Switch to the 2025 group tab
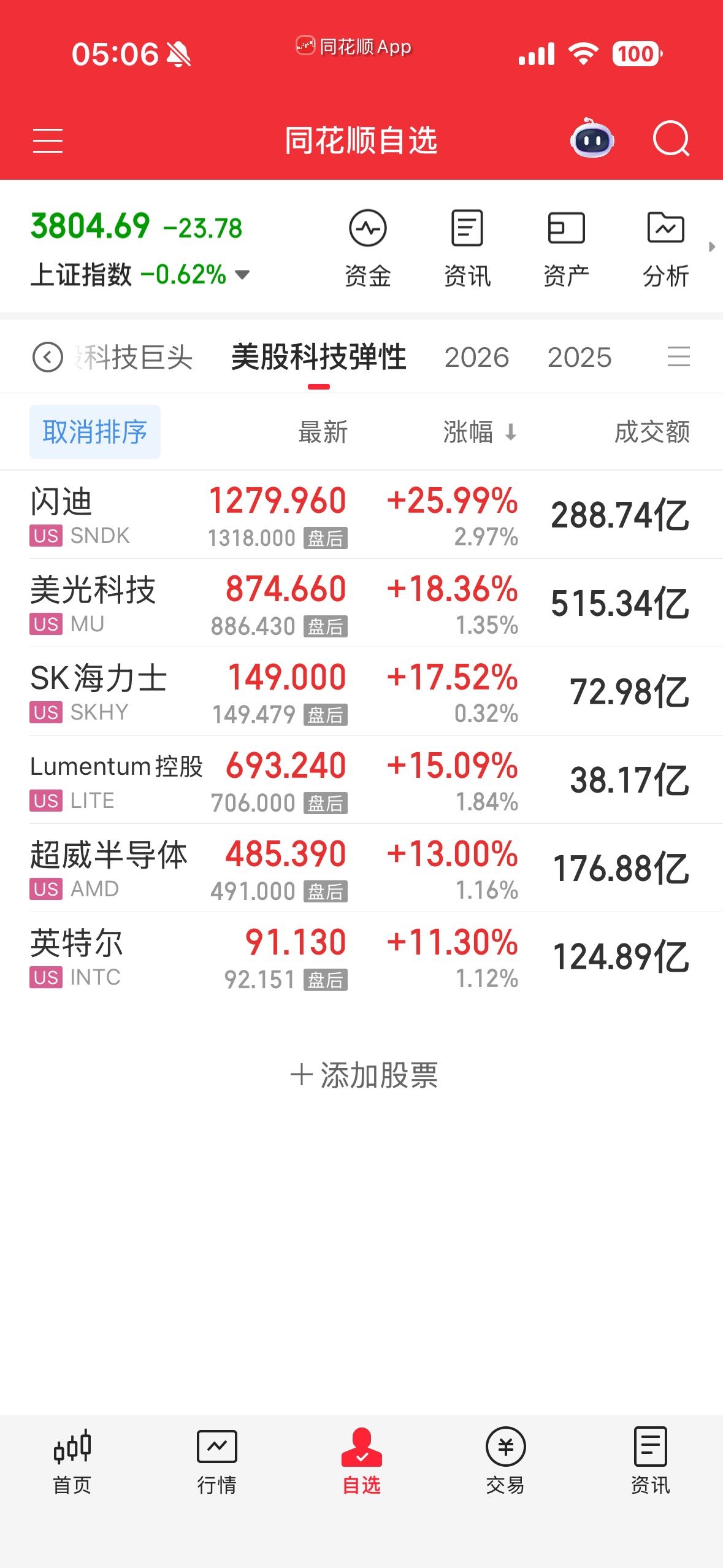This screenshot has width=723, height=1568. [x=580, y=357]
